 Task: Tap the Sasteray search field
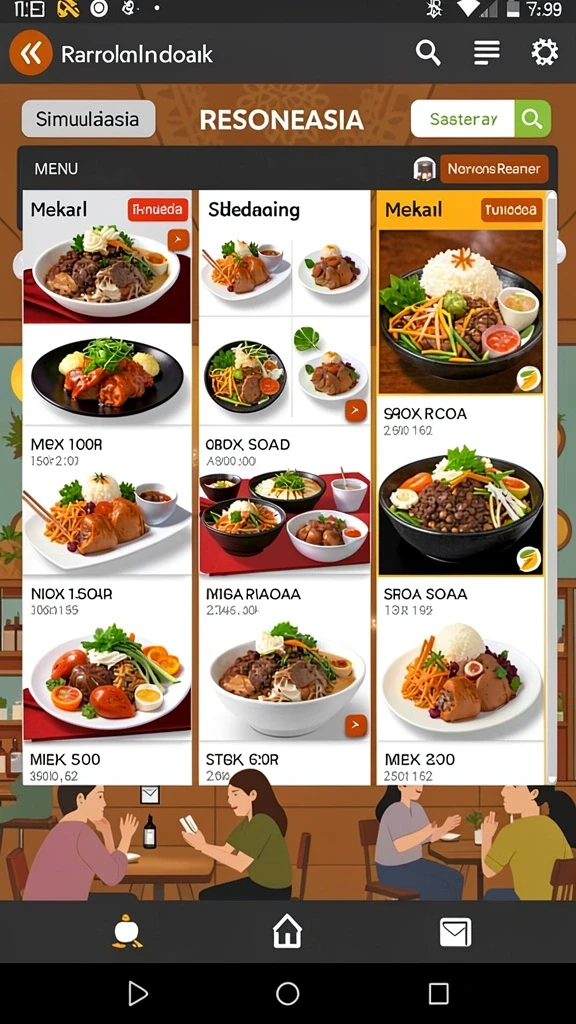(x=463, y=119)
